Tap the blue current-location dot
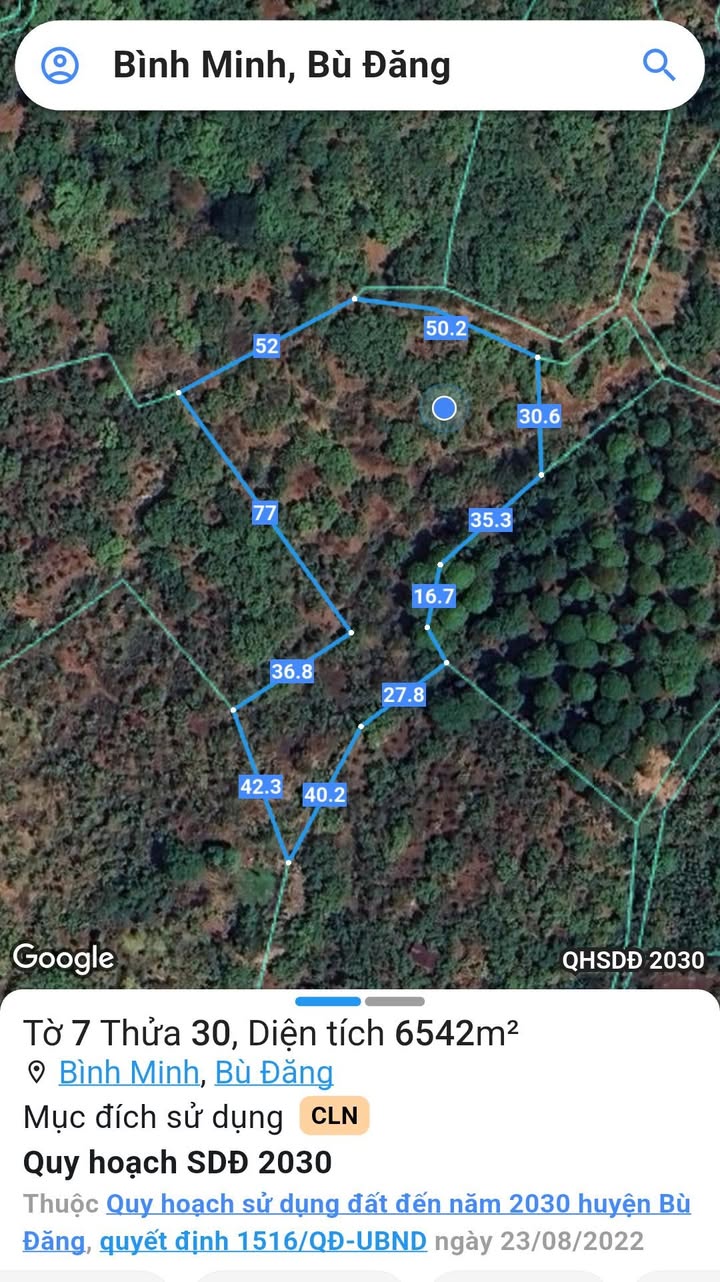Viewport: 720px width, 1282px height. click(x=444, y=408)
